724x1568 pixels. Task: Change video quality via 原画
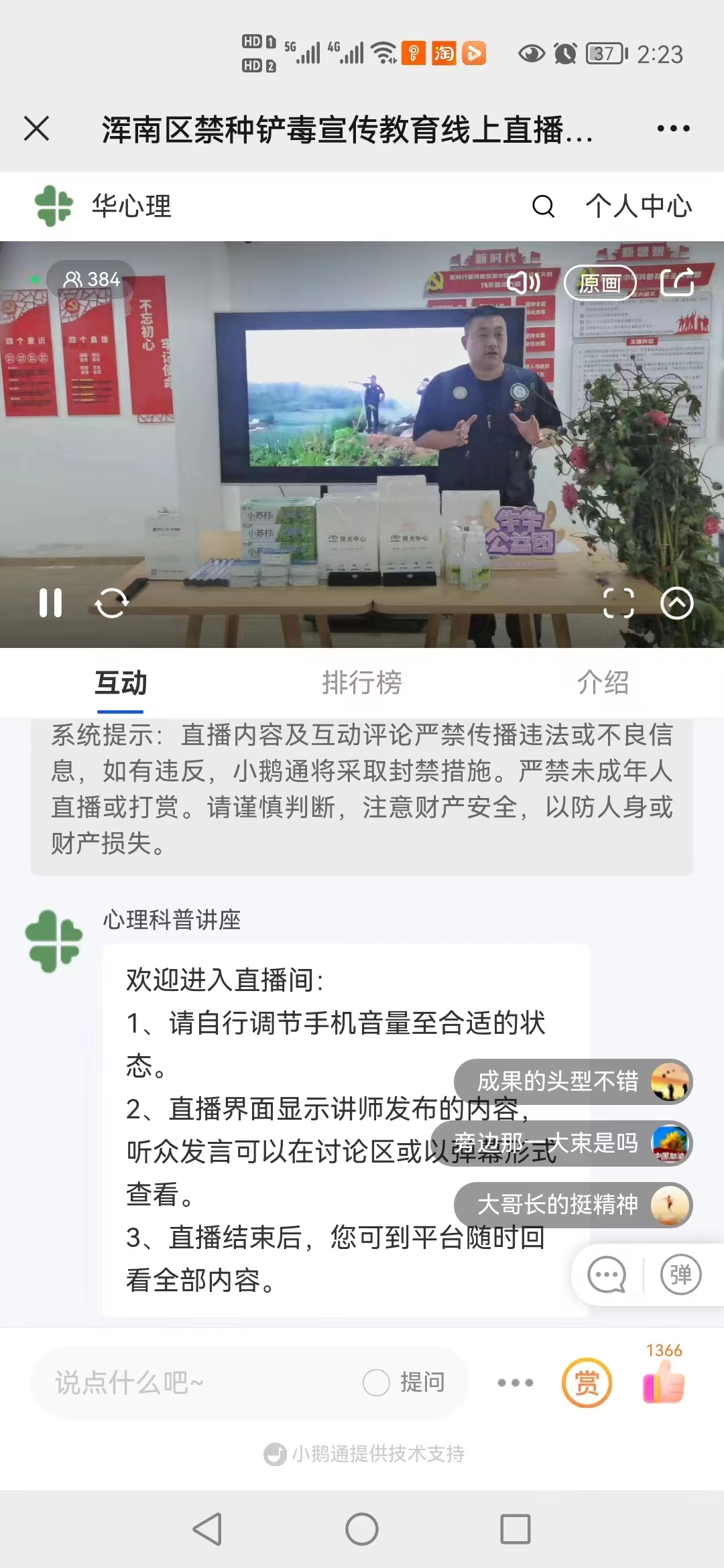pos(600,283)
